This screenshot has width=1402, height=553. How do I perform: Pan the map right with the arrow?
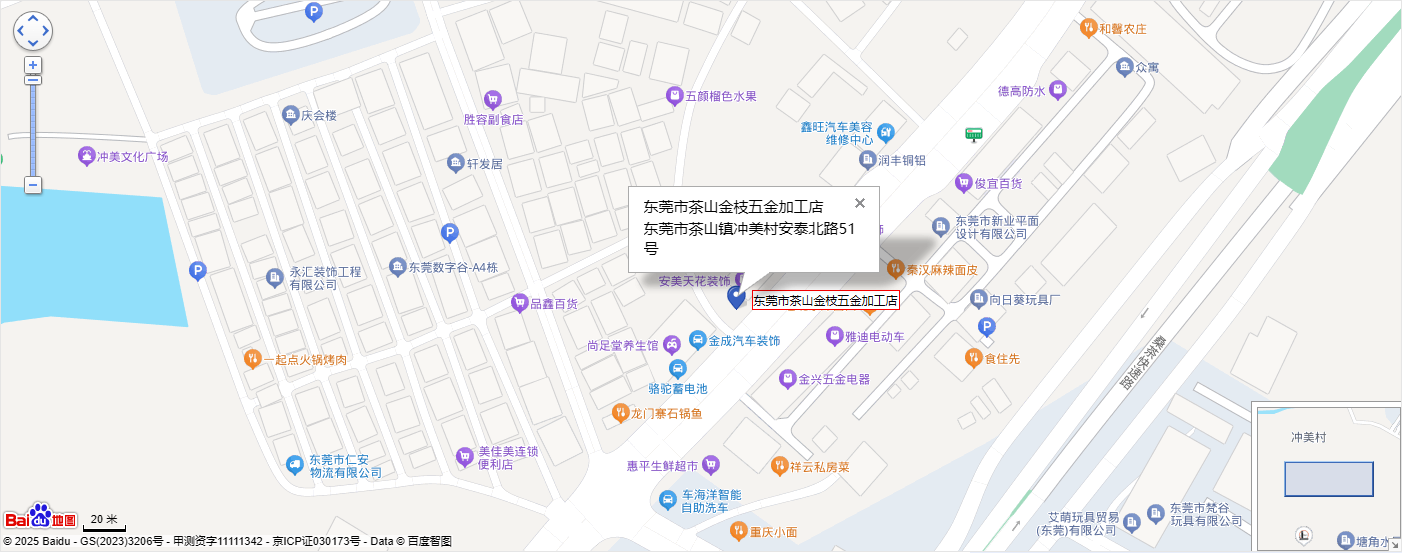coord(44,31)
